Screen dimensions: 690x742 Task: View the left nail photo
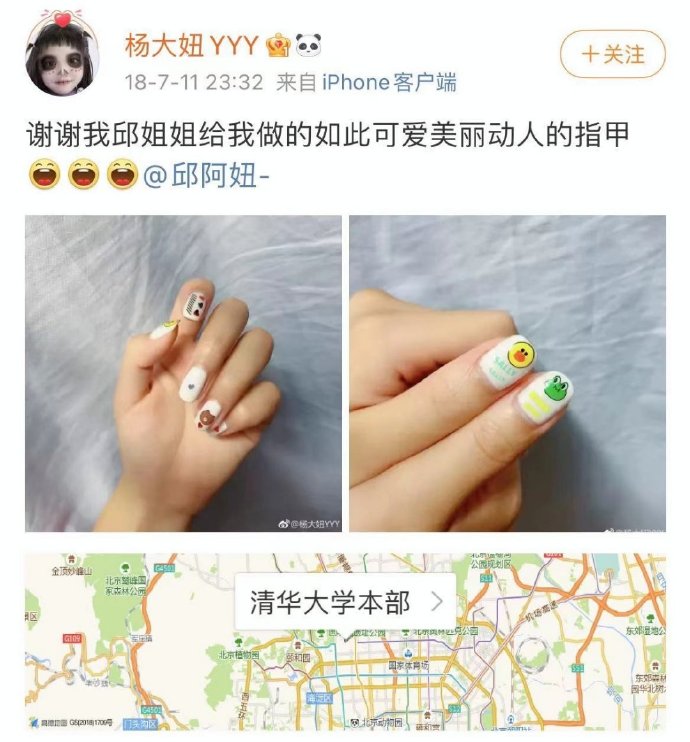[x=183, y=373]
